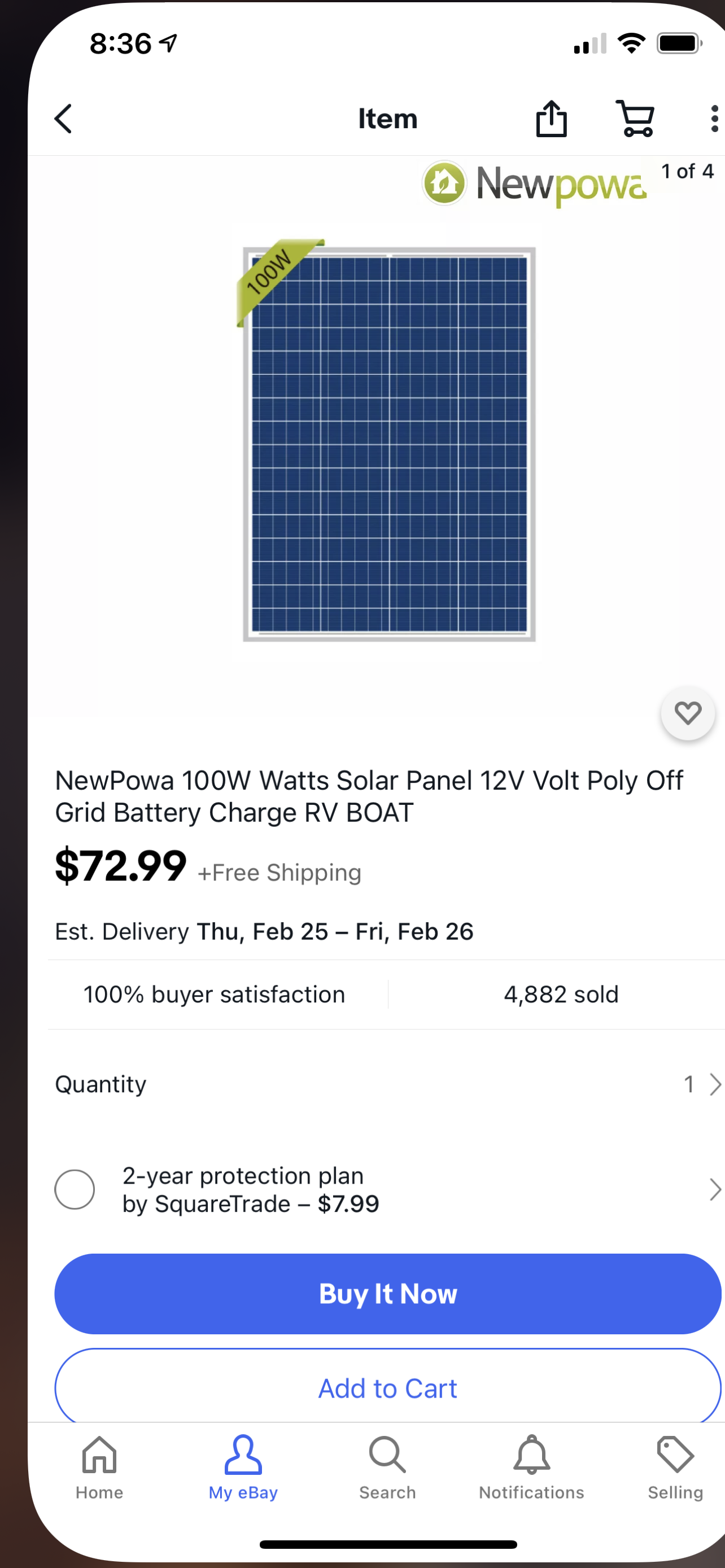Go to the Search tab

tap(387, 1468)
